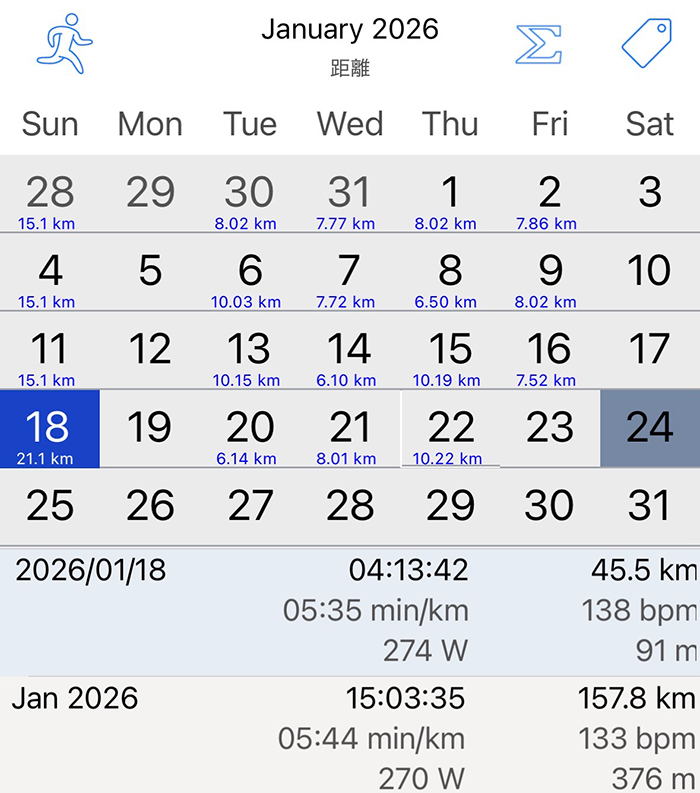
Task: Tap the running activity type icon
Action: pos(65,44)
